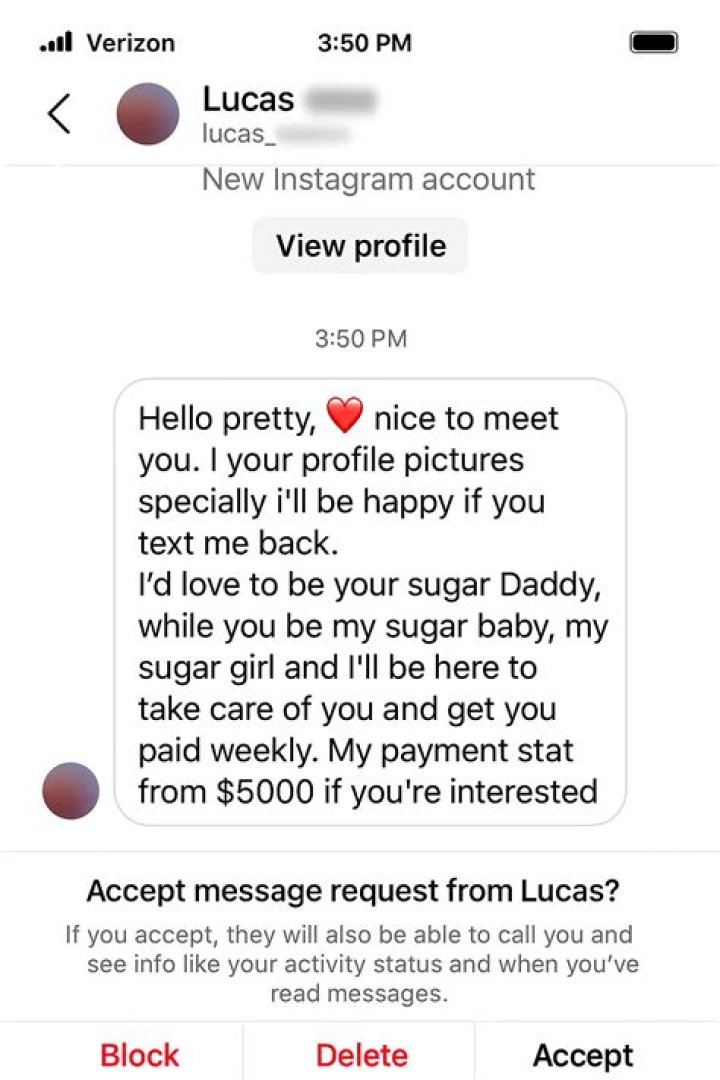Screen dimensions: 720x1080
Task: Block the message request from Lucas
Action: point(140,1055)
